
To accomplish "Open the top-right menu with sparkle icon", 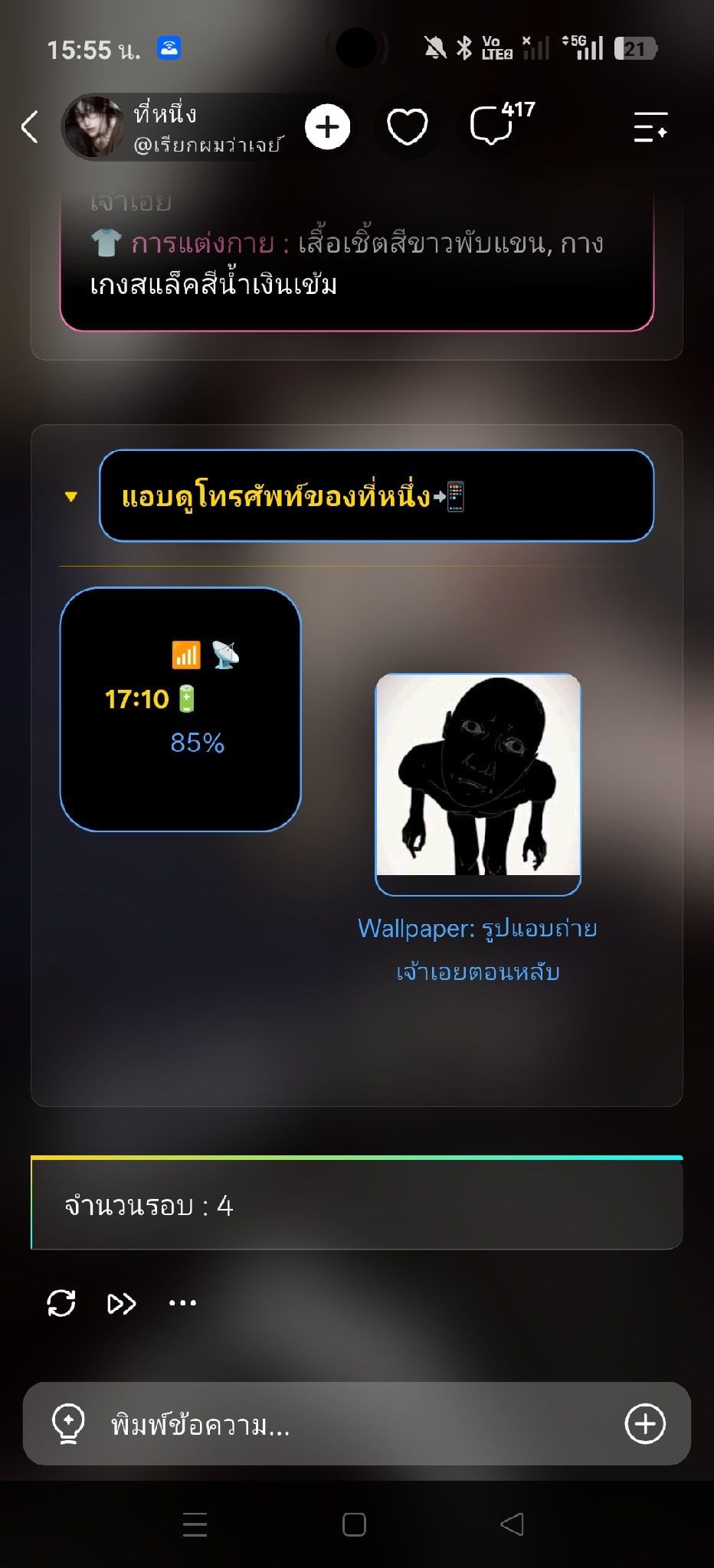I will [650, 127].
